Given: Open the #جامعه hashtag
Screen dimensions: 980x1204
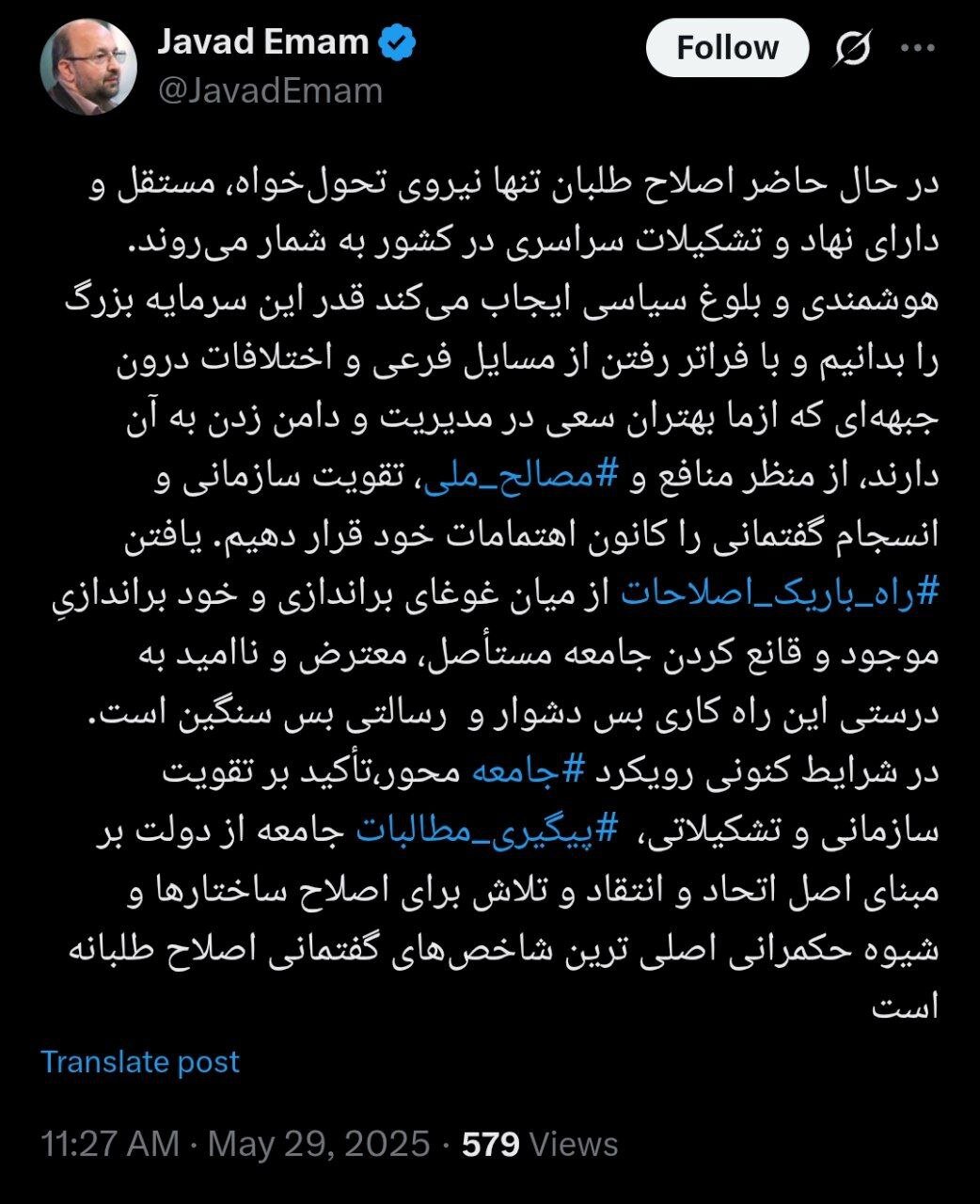Looking at the screenshot, I should [x=536, y=771].
